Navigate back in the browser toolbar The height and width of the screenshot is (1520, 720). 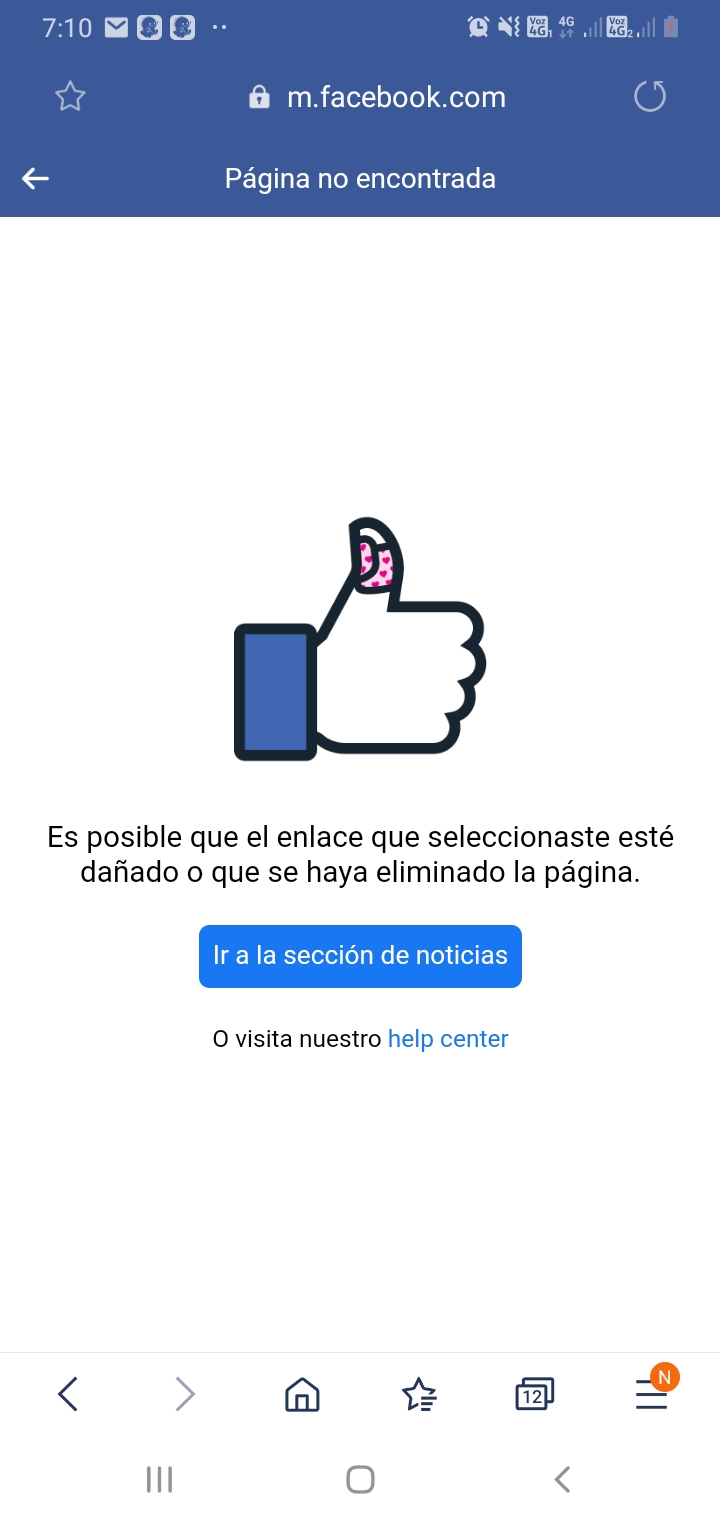point(68,1393)
